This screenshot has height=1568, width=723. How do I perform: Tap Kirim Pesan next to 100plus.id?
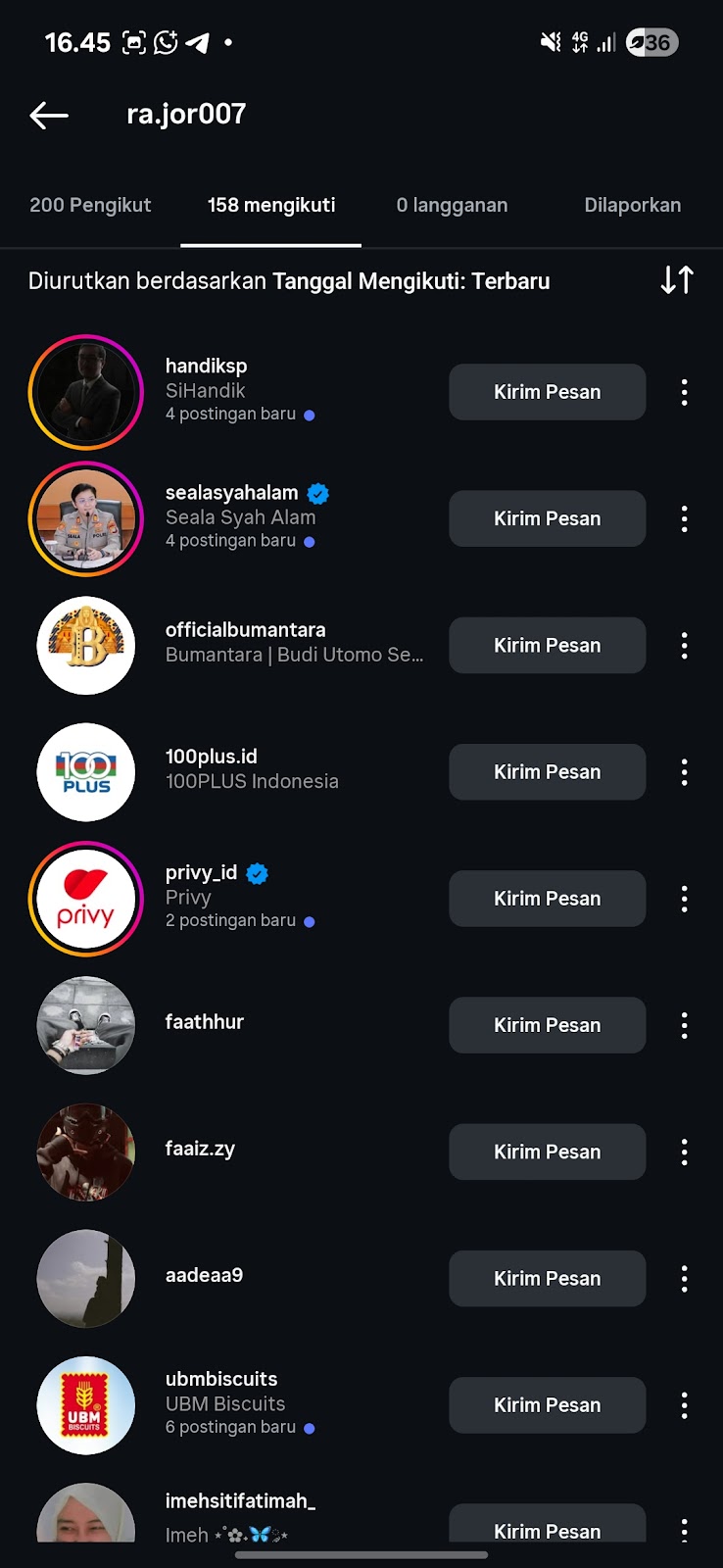click(x=547, y=772)
